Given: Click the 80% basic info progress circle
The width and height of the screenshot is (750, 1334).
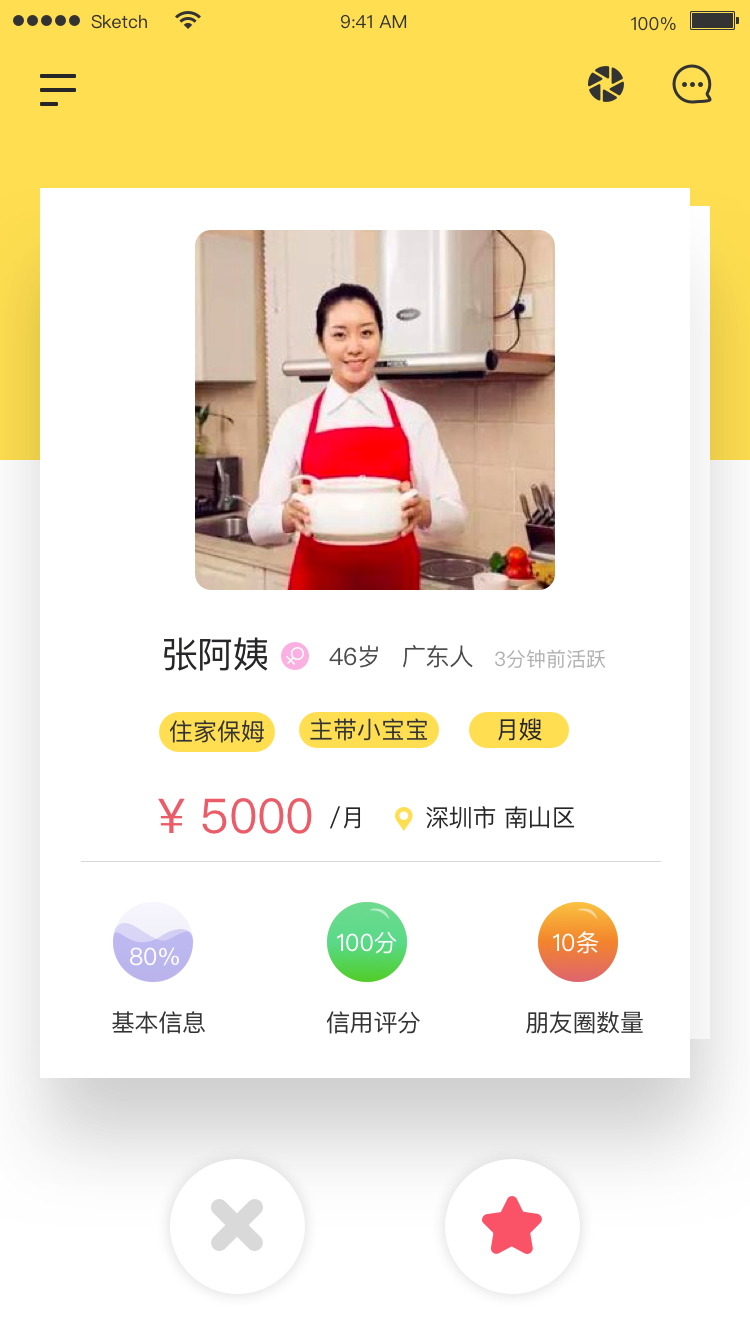Looking at the screenshot, I should click(153, 941).
